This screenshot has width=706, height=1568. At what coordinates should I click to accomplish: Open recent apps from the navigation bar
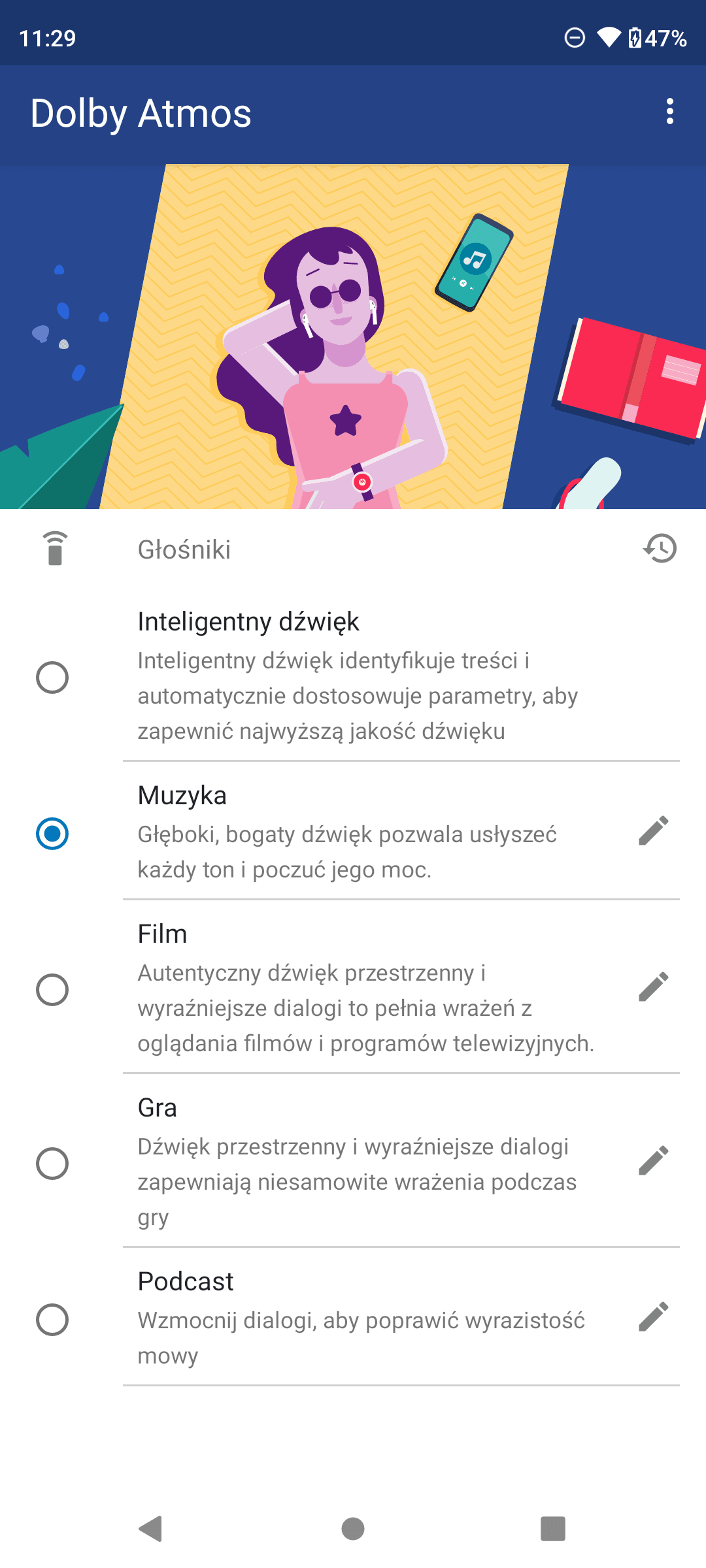pyautogui.click(x=552, y=1529)
